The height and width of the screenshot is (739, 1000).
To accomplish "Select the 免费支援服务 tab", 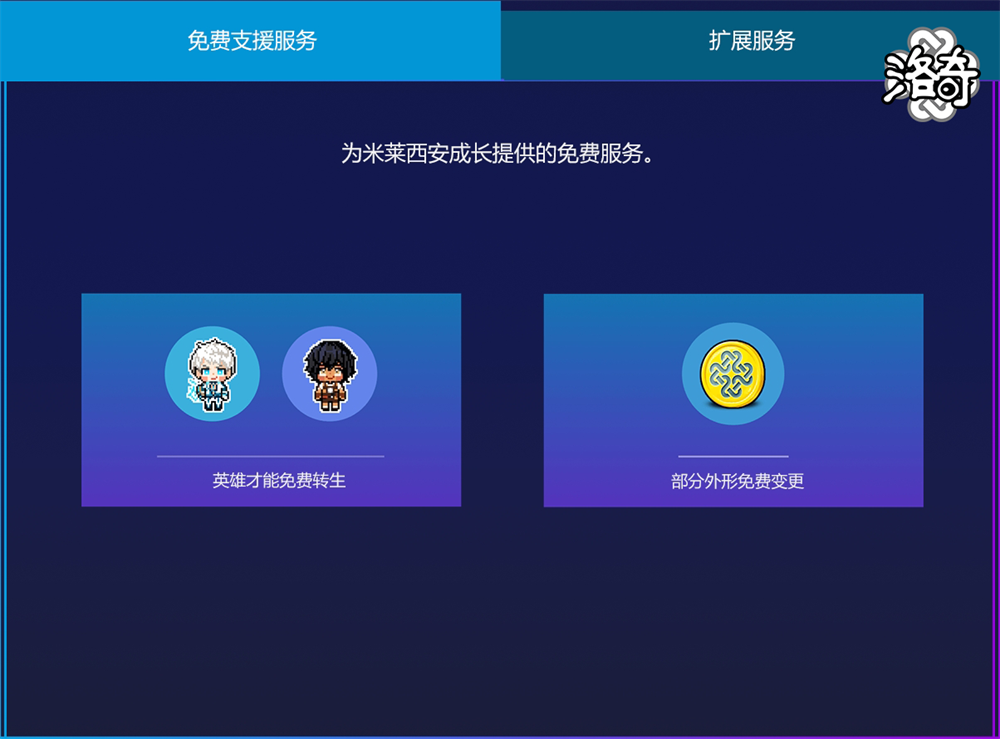I will (251, 41).
